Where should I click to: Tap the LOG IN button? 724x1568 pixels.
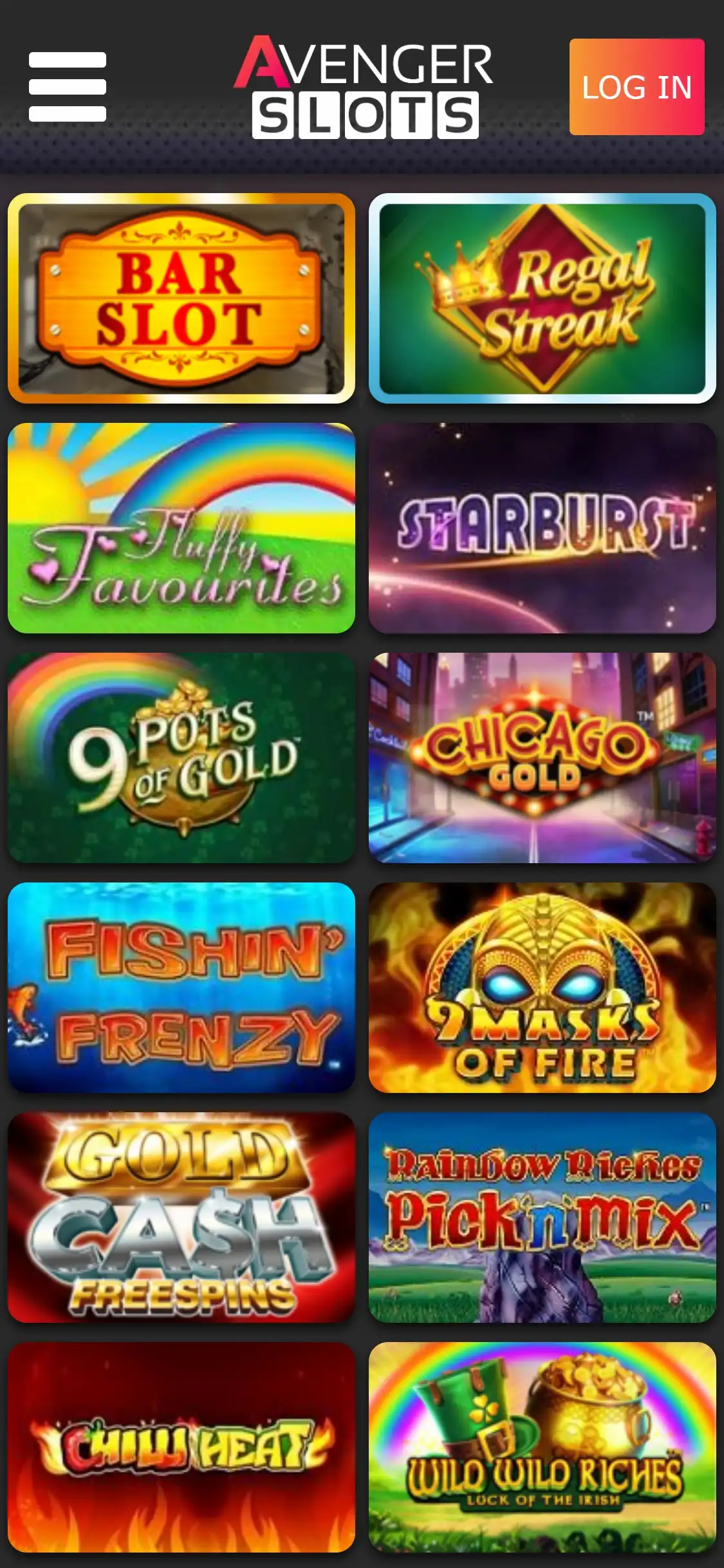pyautogui.click(x=636, y=87)
